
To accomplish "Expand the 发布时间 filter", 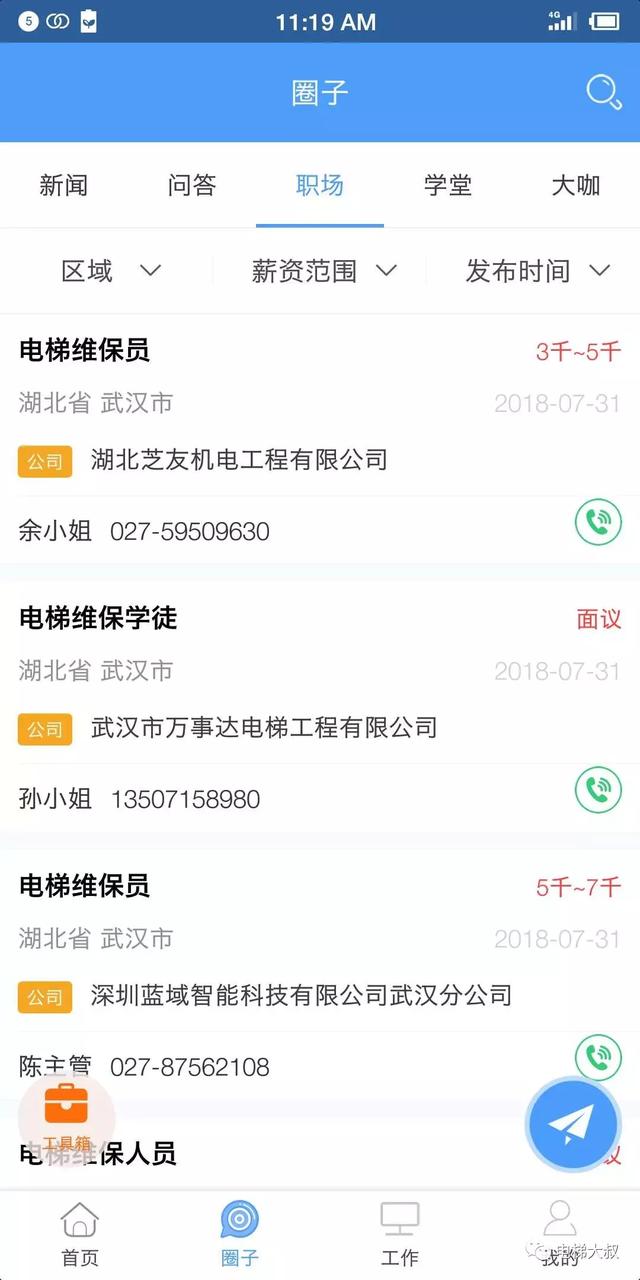I will coord(537,271).
